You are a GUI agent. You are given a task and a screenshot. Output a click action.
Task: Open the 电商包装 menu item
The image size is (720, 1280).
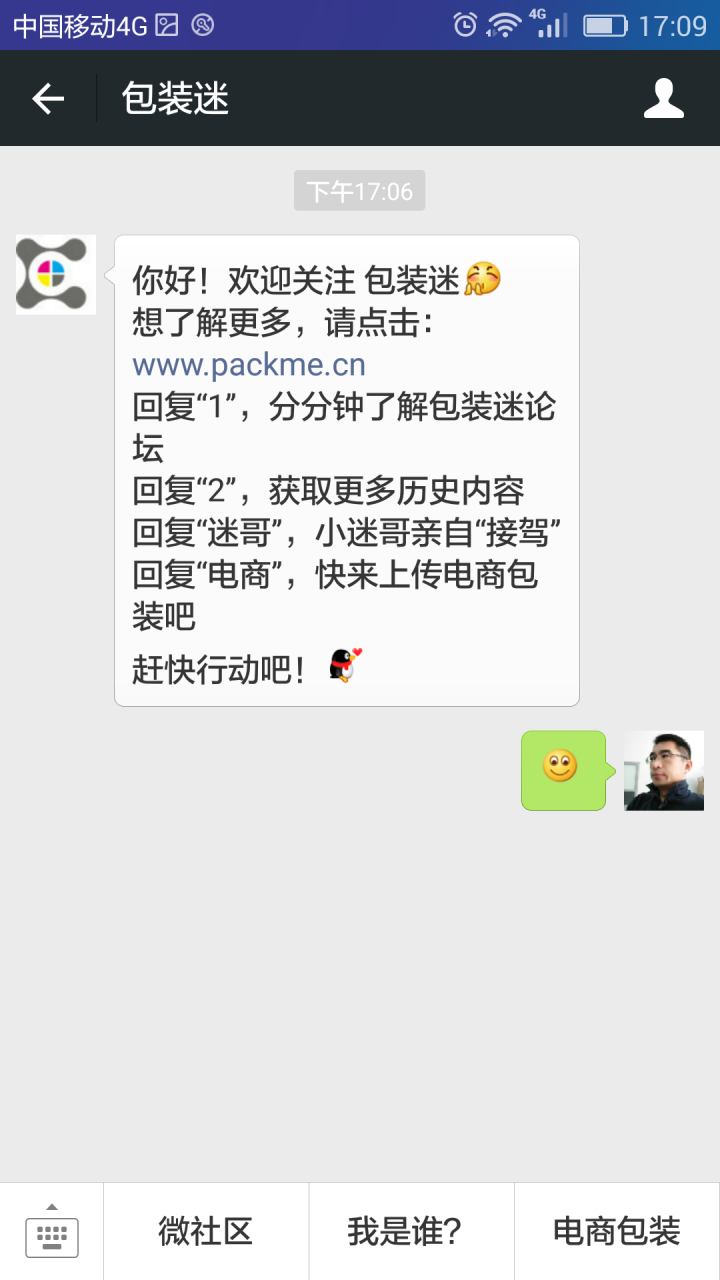tap(615, 1232)
